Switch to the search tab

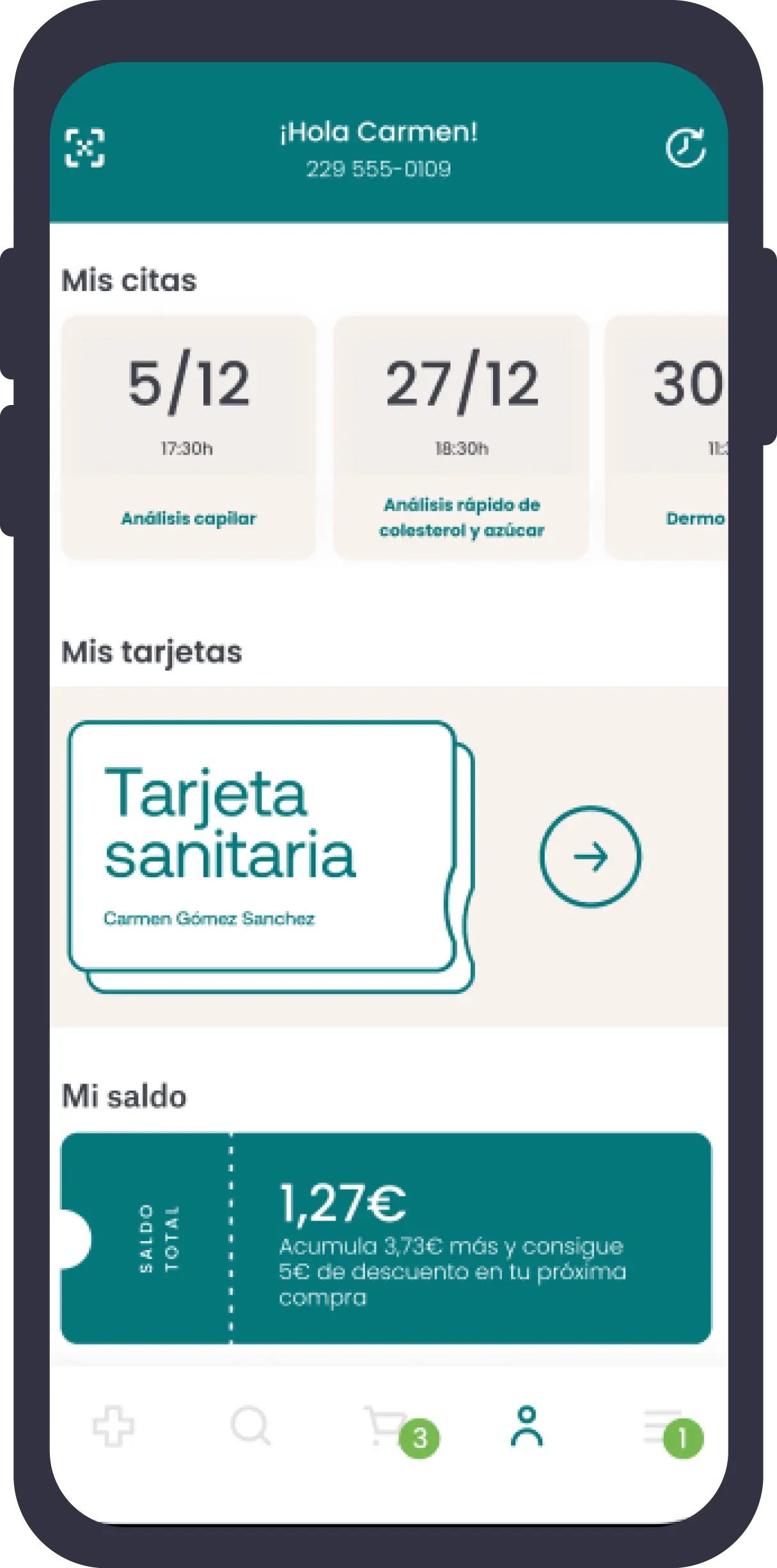(x=250, y=1426)
